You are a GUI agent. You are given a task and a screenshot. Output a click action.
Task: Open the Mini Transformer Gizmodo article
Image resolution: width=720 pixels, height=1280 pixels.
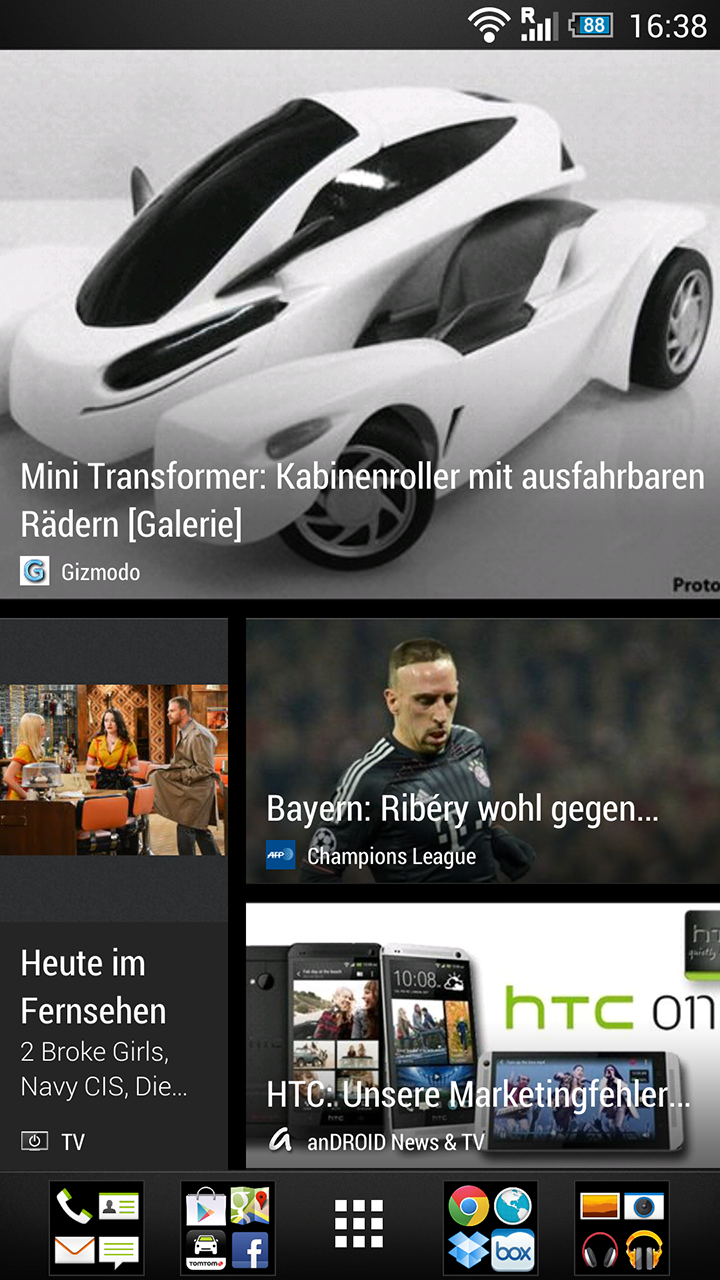point(360,325)
